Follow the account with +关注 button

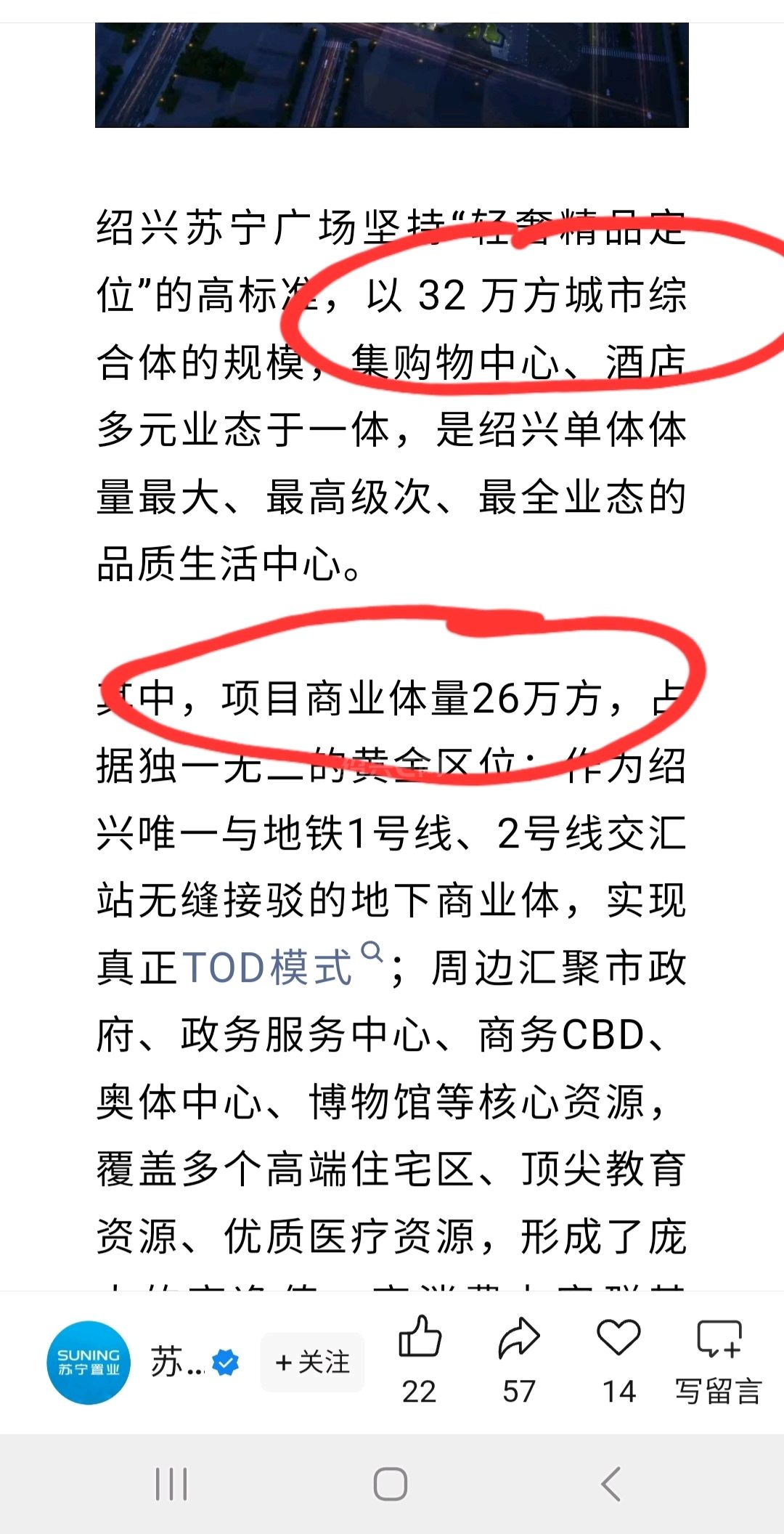pyautogui.click(x=313, y=1362)
